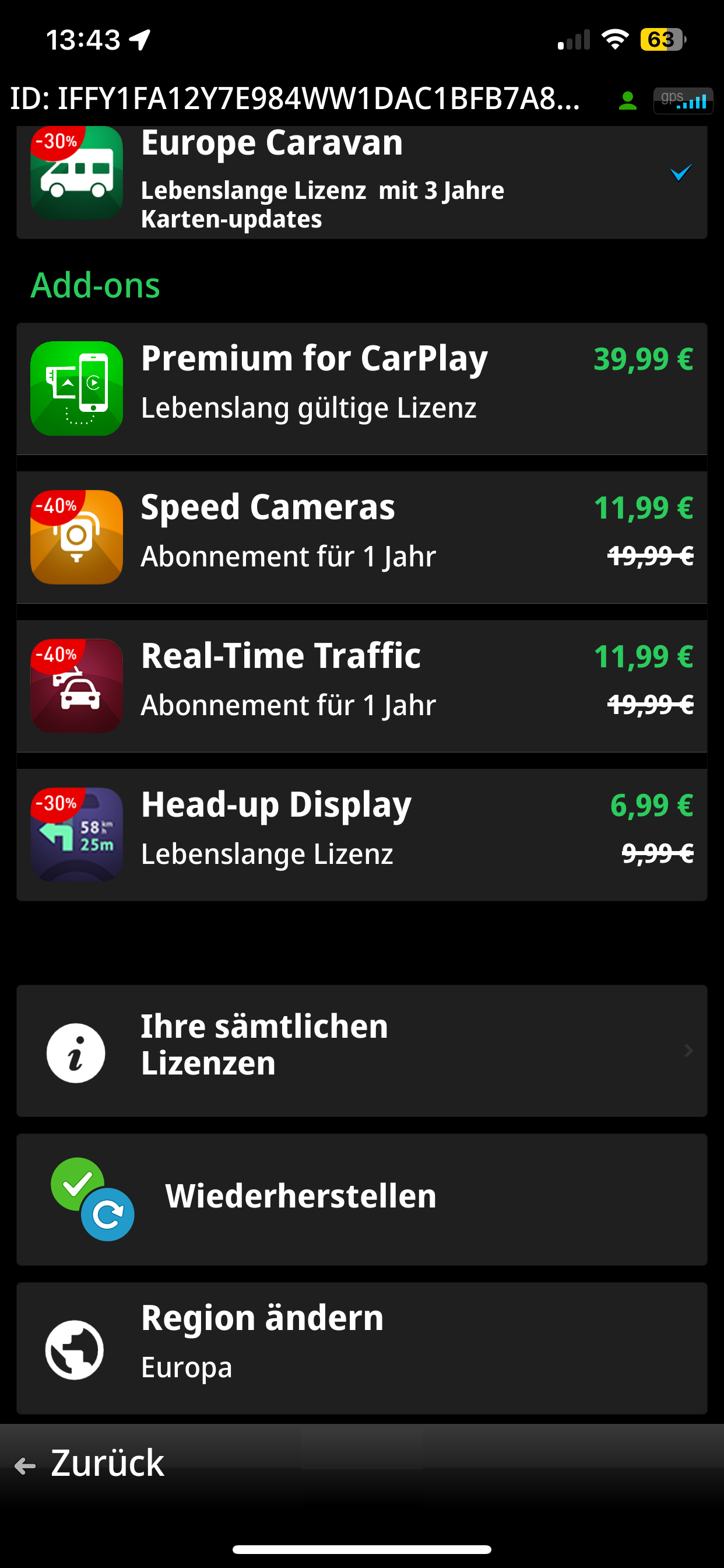Image resolution: width=724 pixels, height=1568 pixels.
Task: Tap the green user account icon
Action: 627,100
